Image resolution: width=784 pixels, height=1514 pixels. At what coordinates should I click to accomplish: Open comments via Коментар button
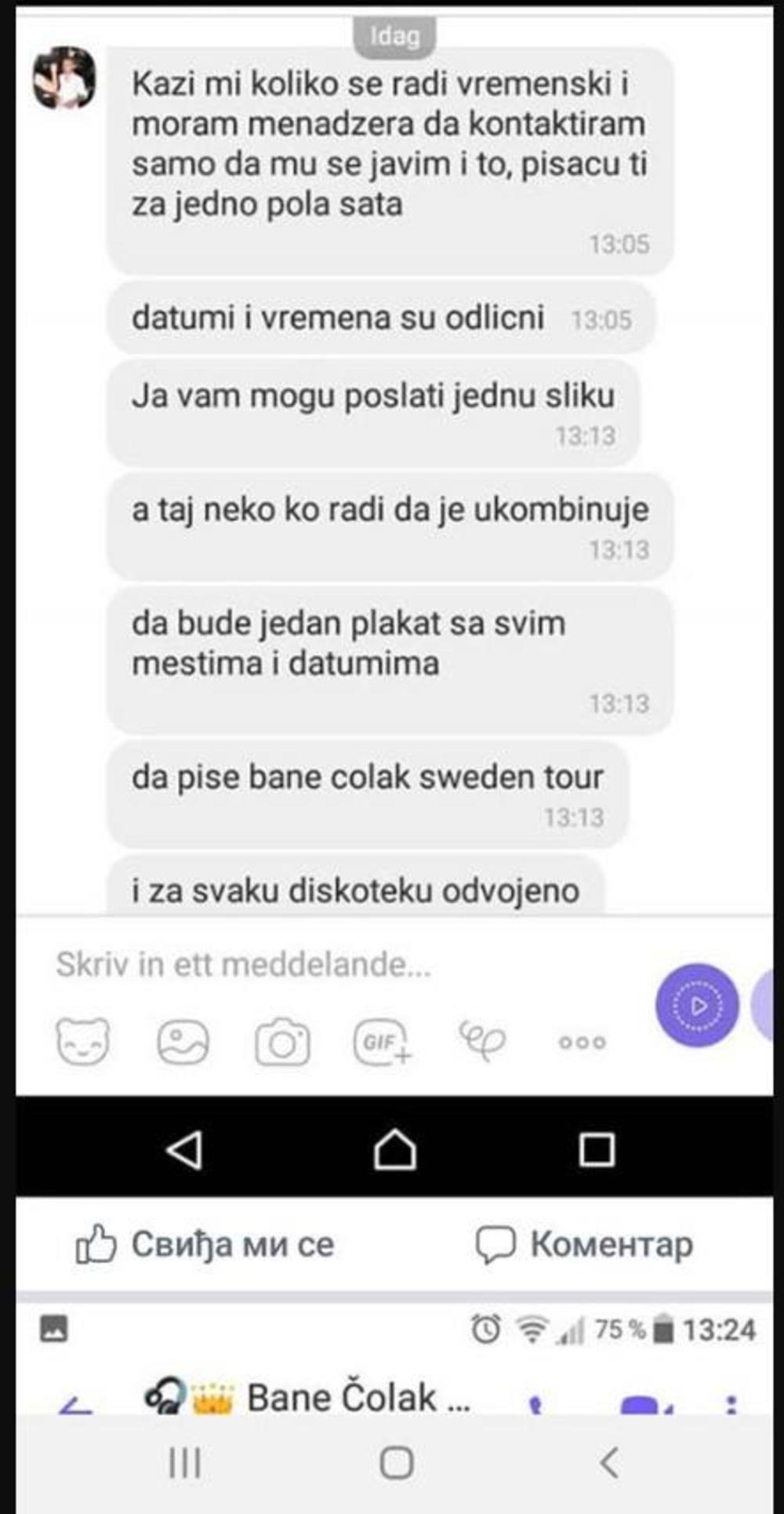pyautogui.click(x=584, y=1245)
